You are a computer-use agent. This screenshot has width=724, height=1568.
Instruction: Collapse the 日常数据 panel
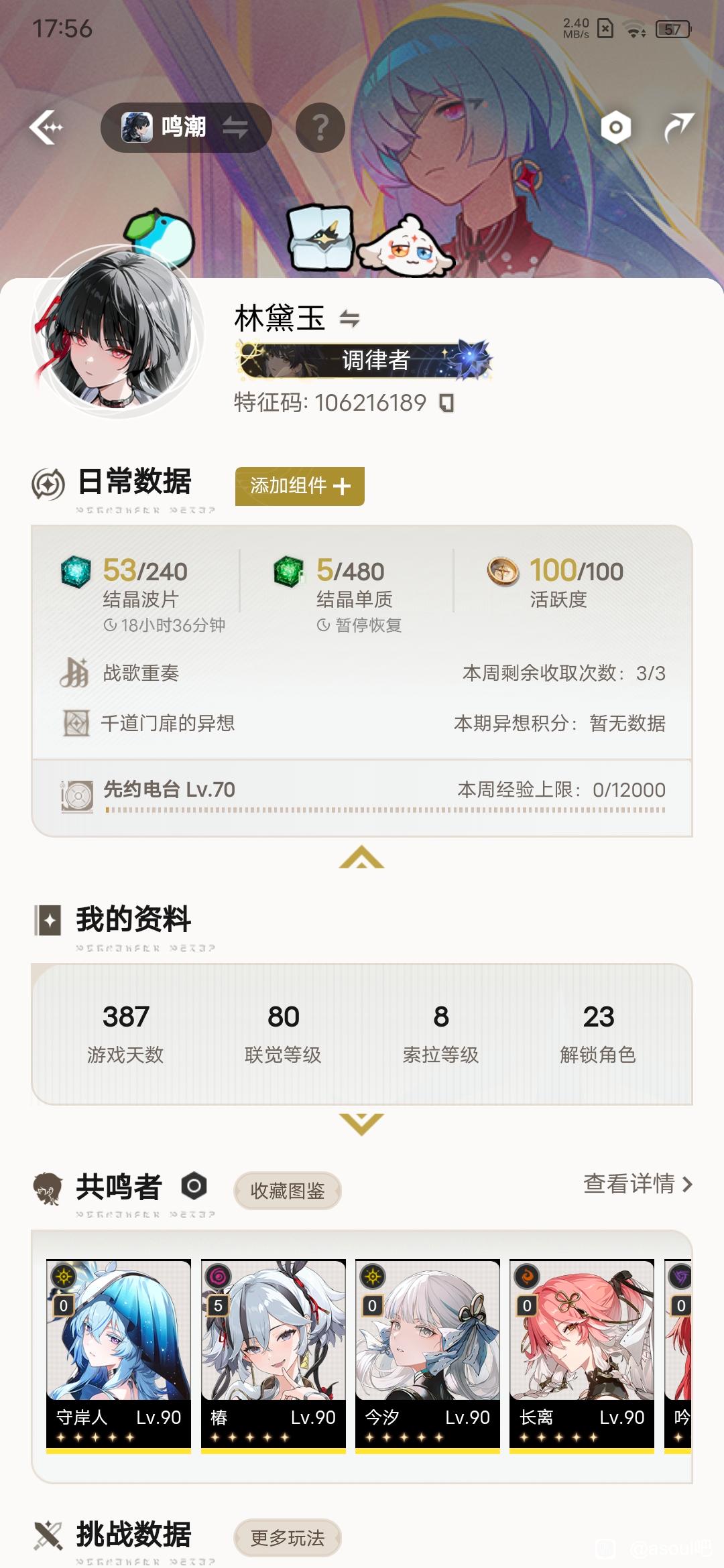click(x=361, y=857)
